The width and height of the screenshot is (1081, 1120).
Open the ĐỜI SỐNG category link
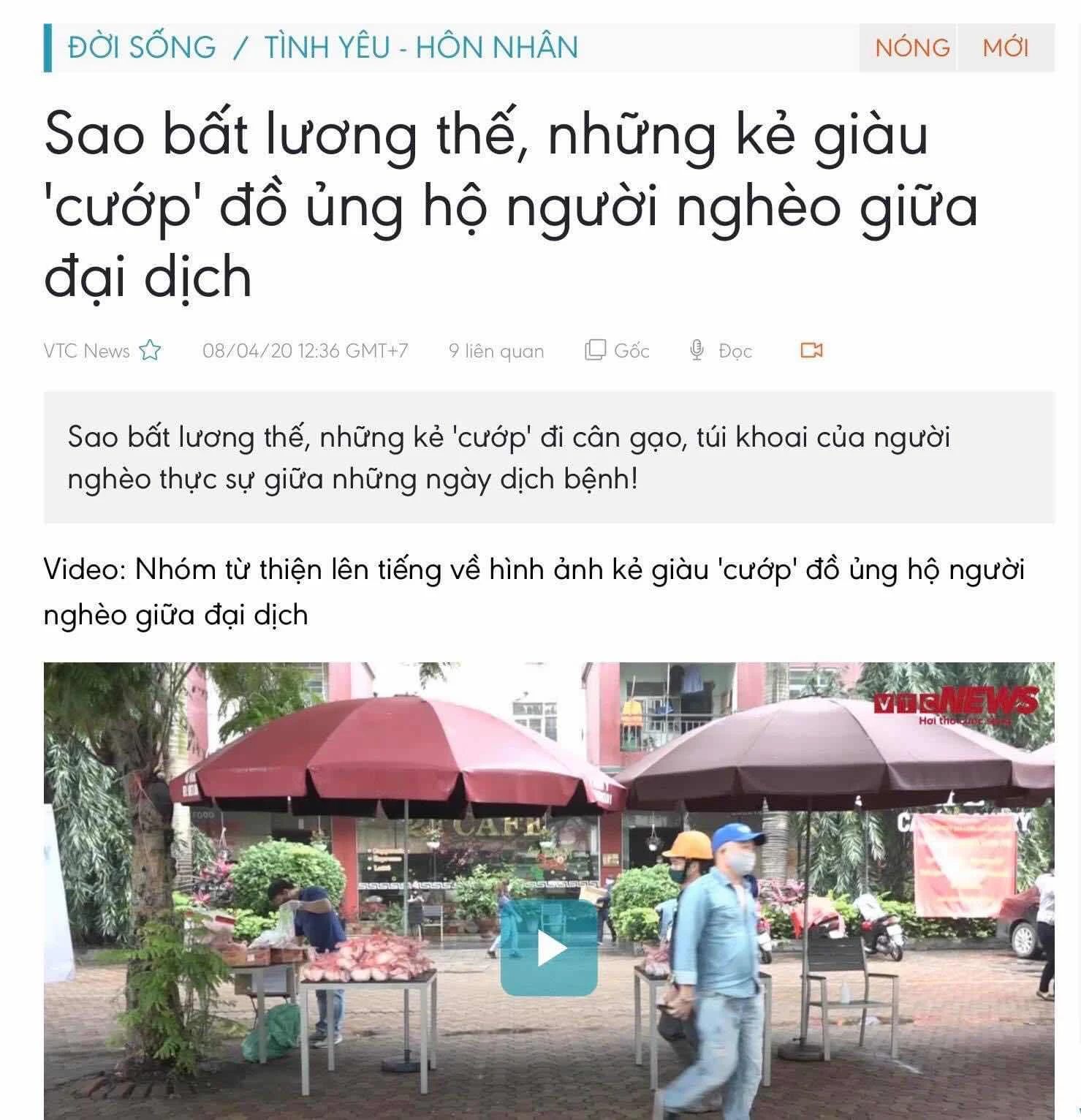click(x=142, y=48)
